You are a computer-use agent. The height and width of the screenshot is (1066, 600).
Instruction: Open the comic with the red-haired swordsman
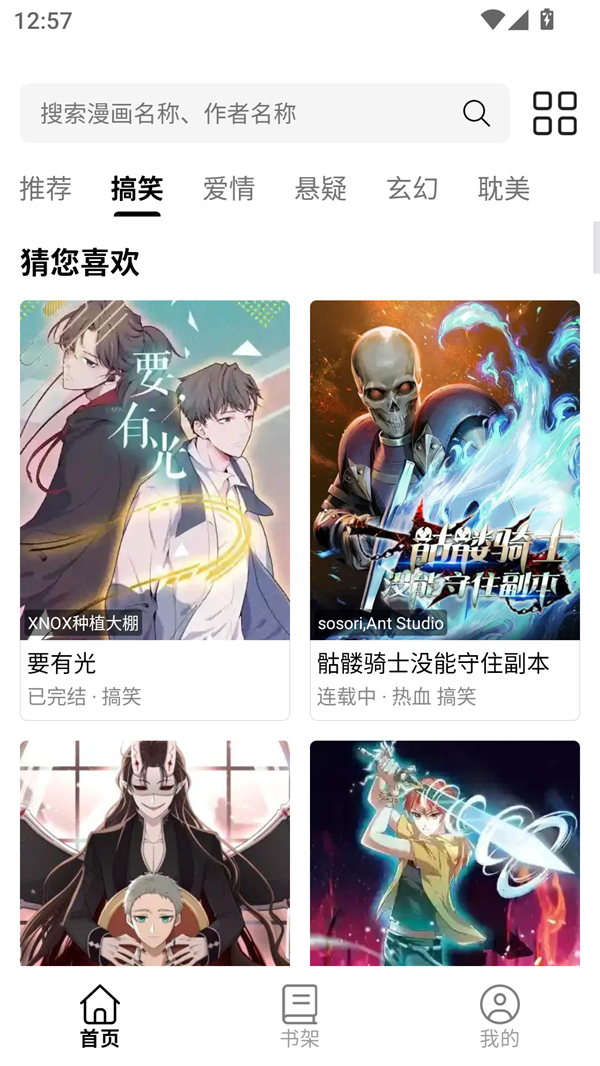[445, 853]
